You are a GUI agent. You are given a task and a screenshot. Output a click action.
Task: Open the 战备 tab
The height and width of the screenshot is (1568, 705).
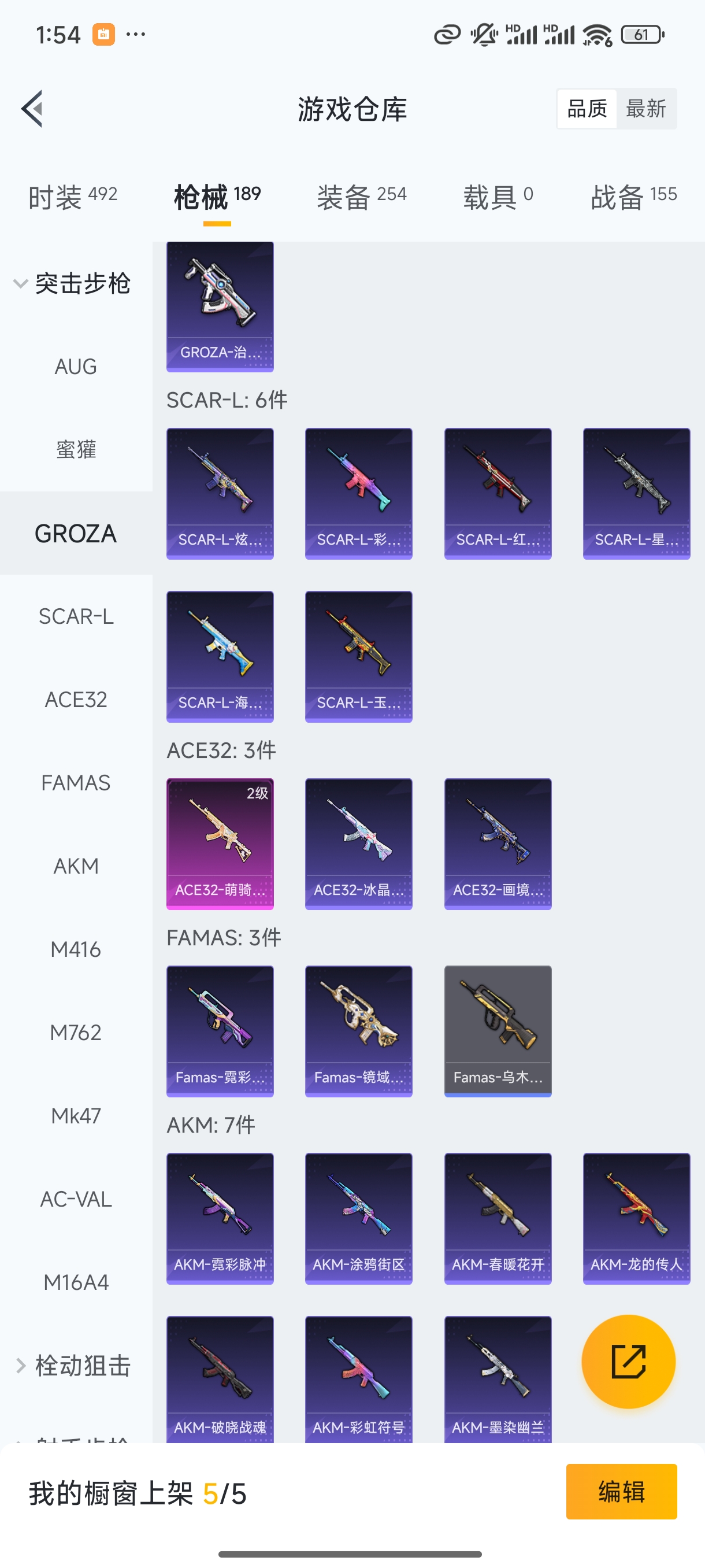click(x=633, y=197)
